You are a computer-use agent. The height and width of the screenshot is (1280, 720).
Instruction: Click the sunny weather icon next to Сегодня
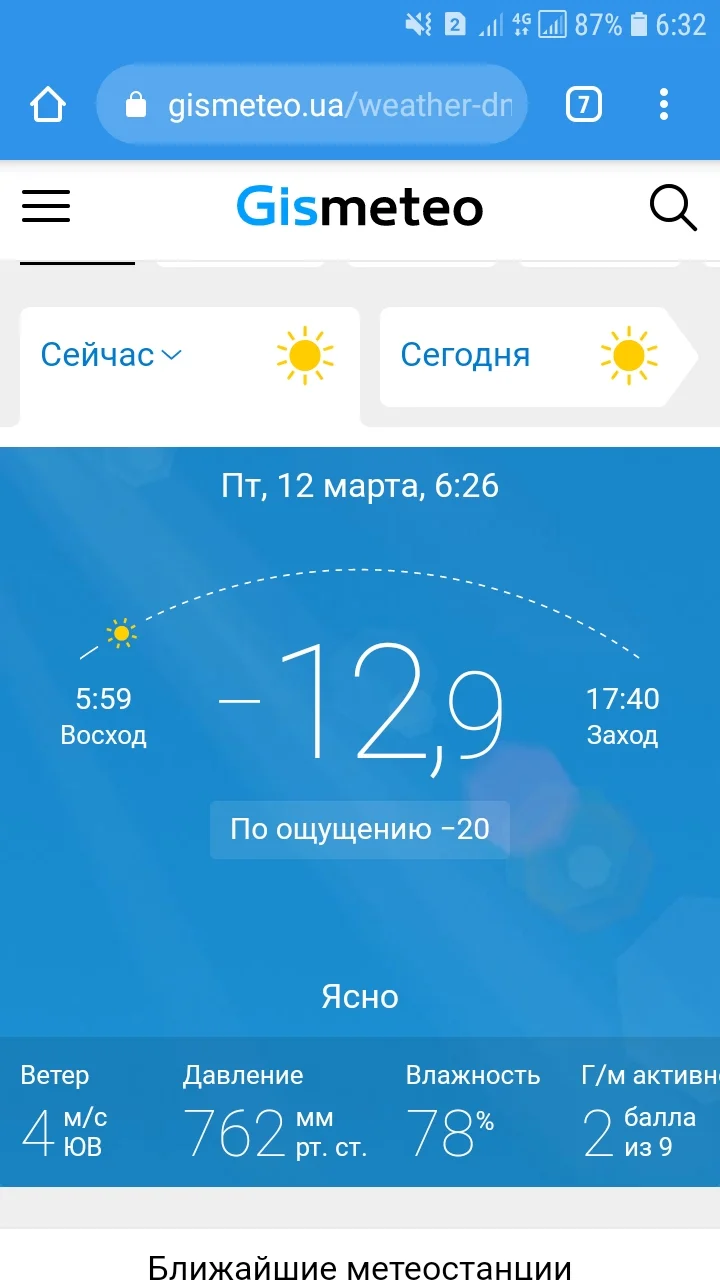[x=627, y=355]
